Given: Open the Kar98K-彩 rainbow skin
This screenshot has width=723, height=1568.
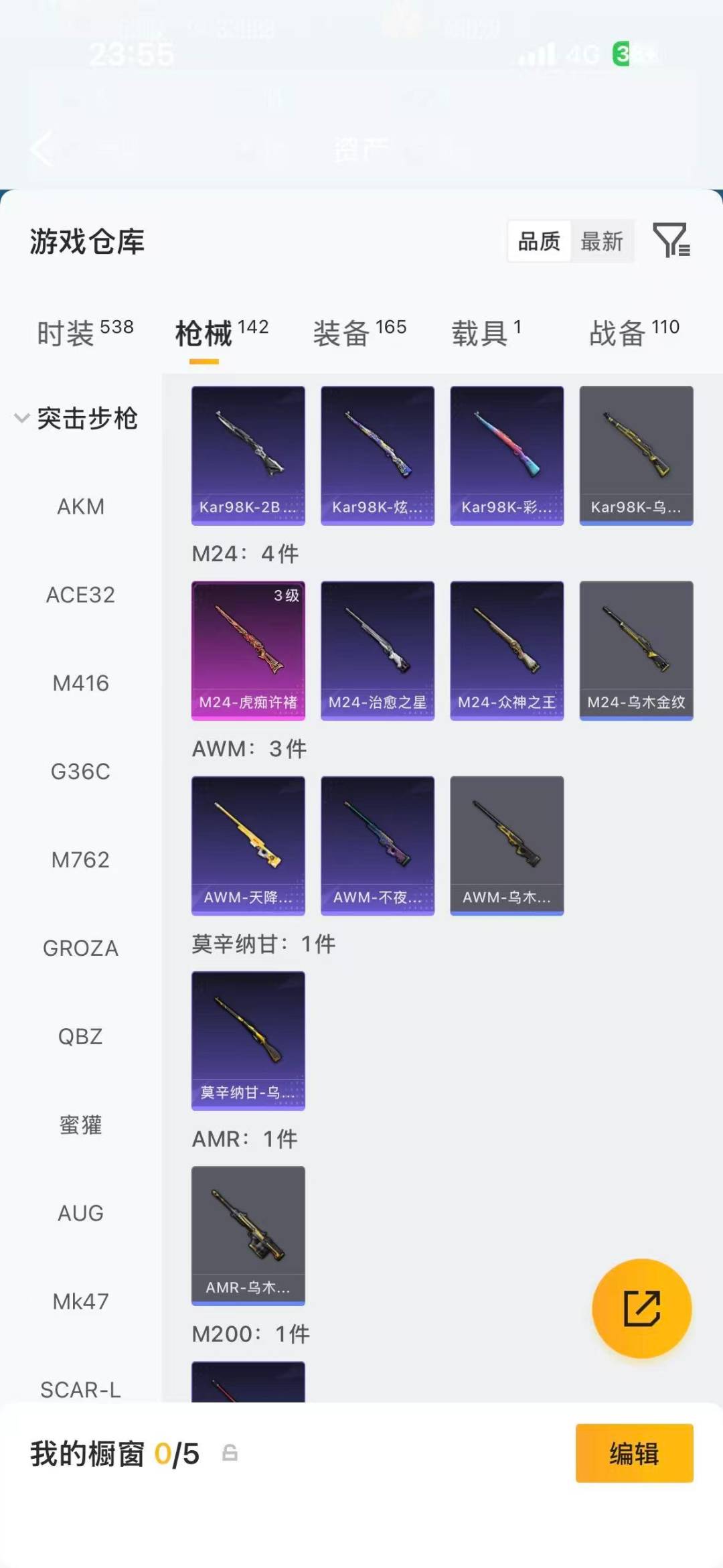Looking at the screenshot, I should [507, 454].
